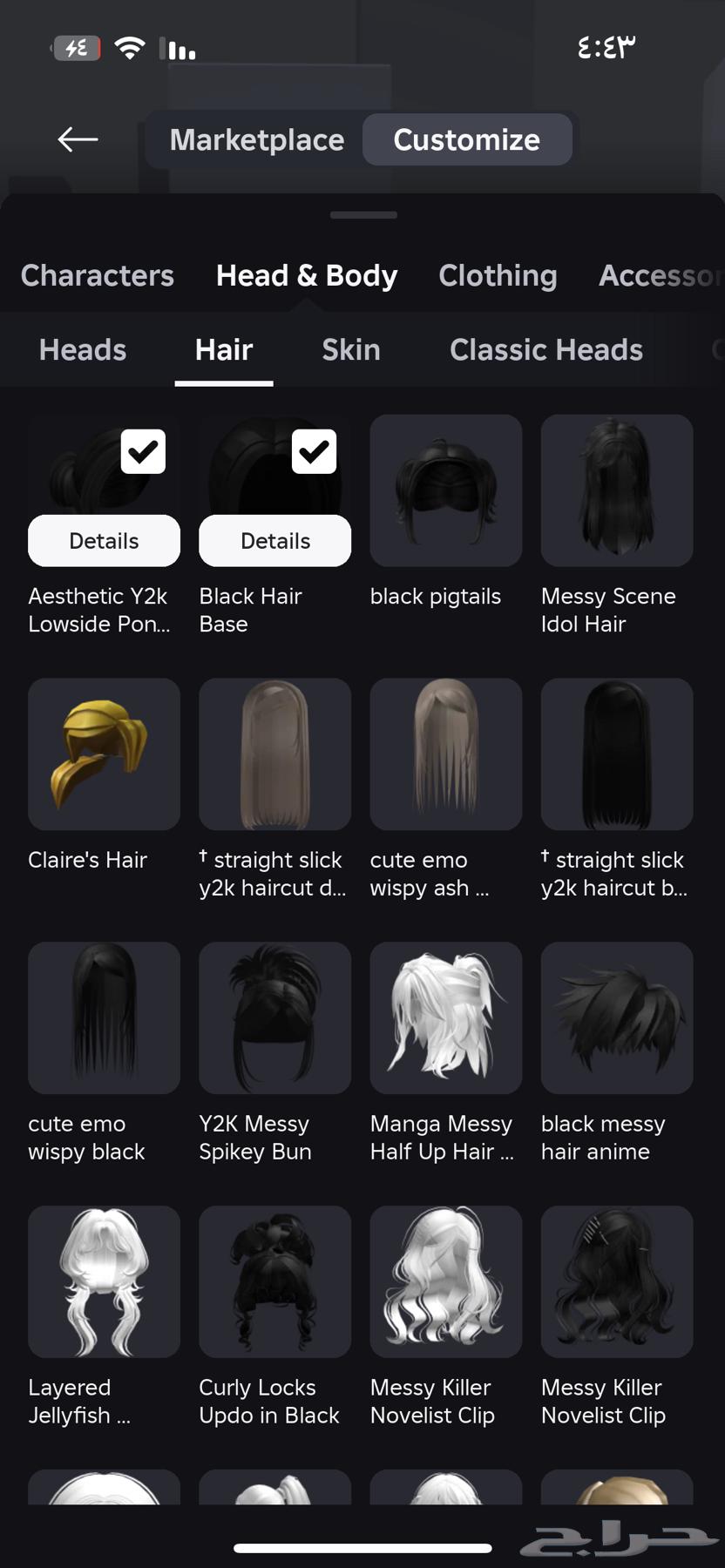Select Messy Scene Idol Hair
Image resolution: width=725 pixels, height=1568 pixels.
[x=616, y=490]
